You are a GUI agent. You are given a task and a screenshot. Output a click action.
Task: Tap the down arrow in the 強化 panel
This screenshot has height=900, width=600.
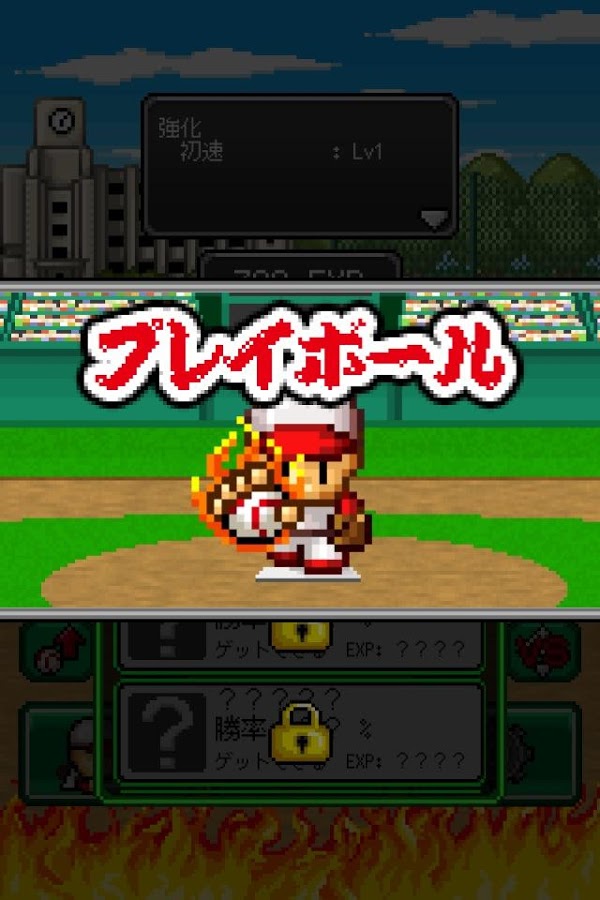pyautogui.click(x=435, y=219)
